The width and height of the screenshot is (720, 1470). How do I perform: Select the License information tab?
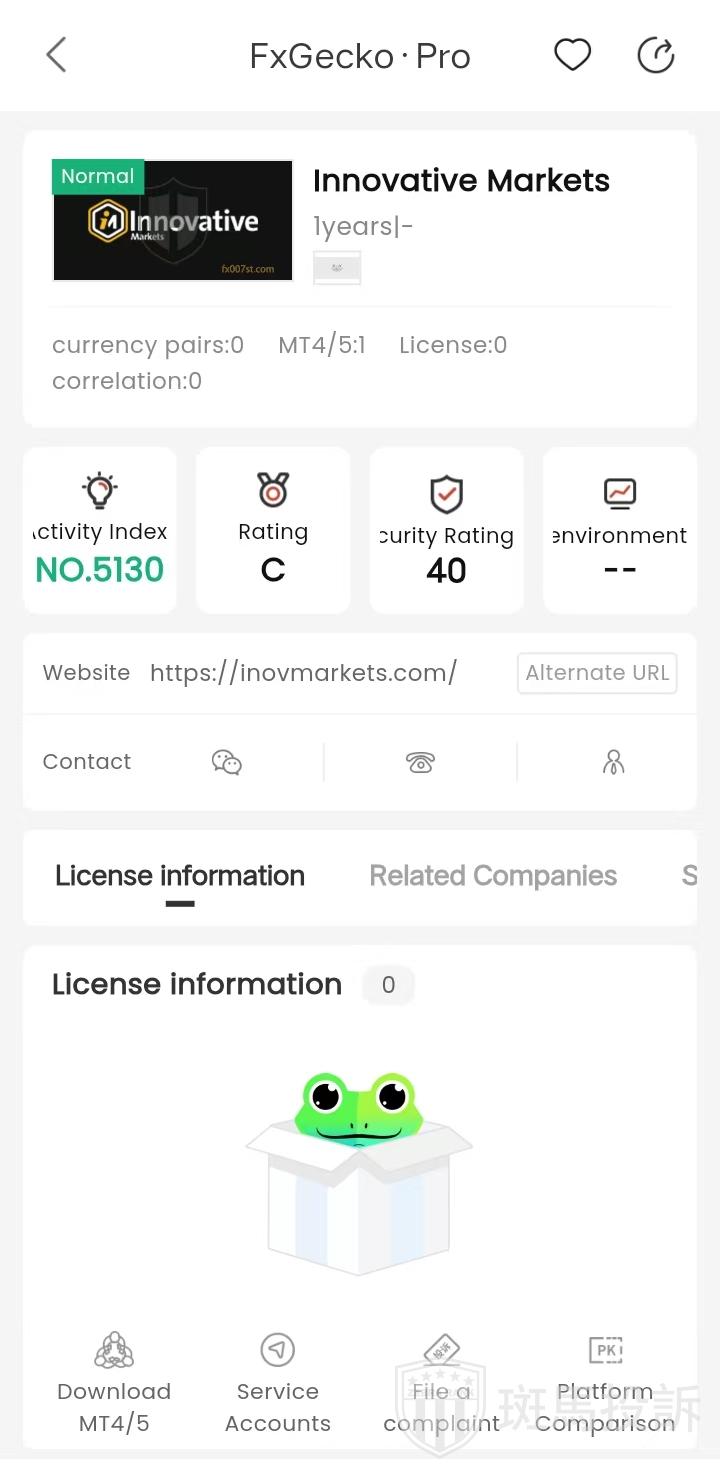coord(180,876)
